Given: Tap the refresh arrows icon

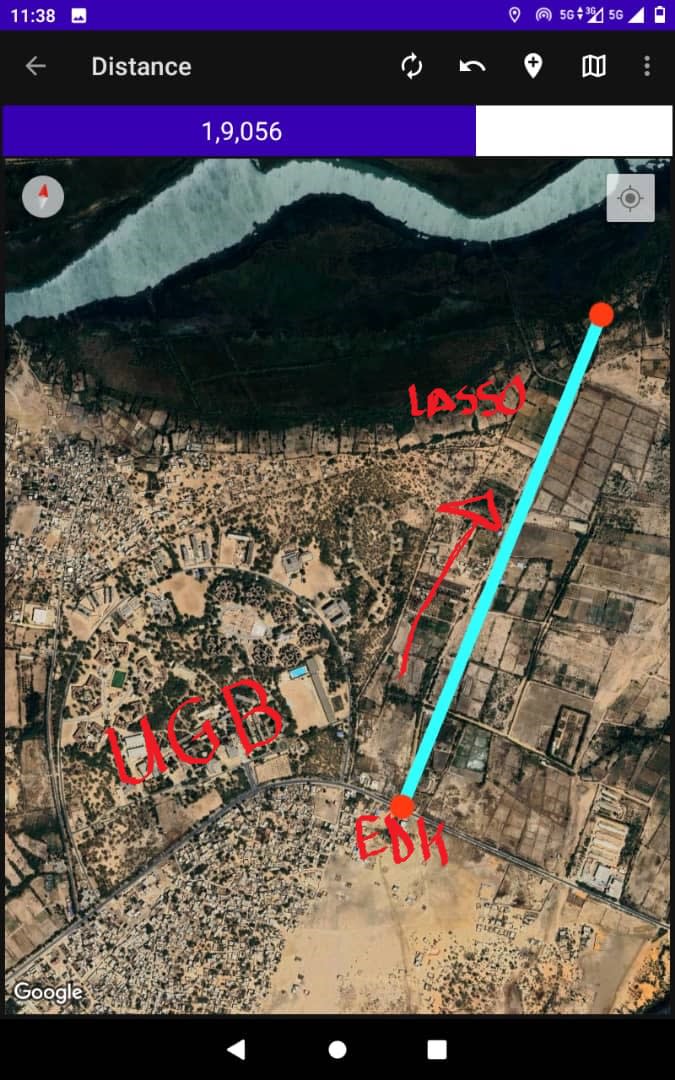Looking at the screenshot, I should tap(412, 66).
